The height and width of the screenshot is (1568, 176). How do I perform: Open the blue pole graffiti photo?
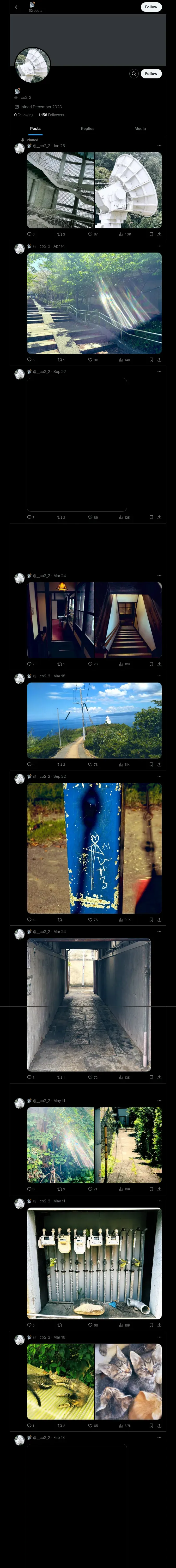(x=94, y=848)
